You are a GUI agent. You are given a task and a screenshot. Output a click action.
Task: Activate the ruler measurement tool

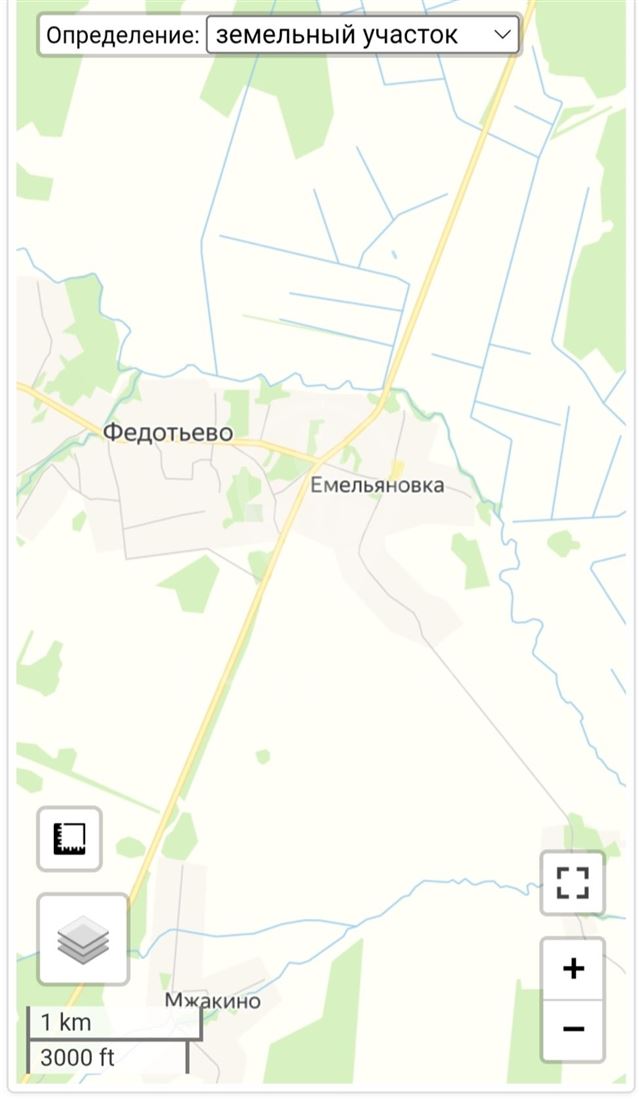pos(70,839)
